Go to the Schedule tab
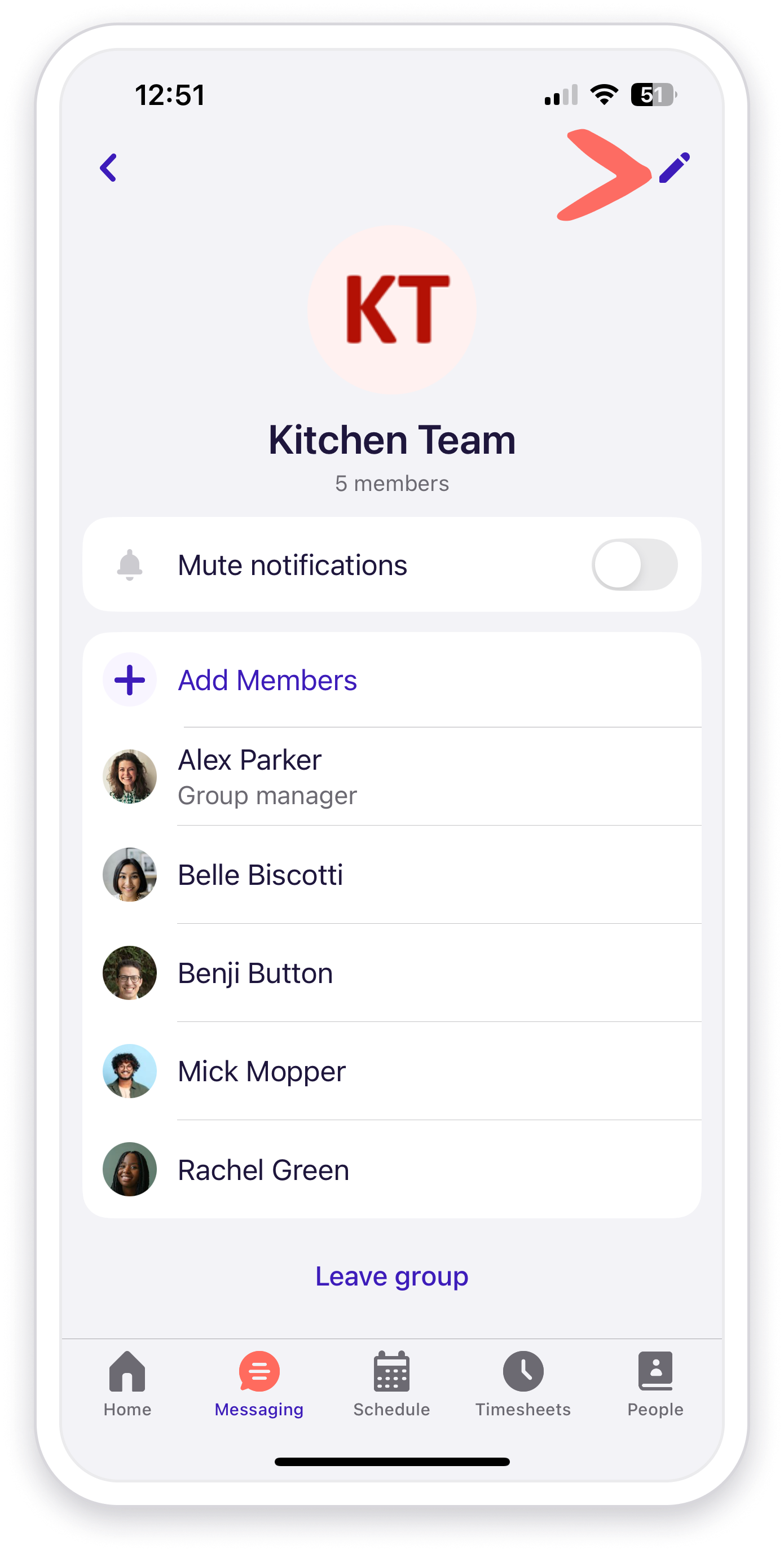 click(x=391, y=1383)
